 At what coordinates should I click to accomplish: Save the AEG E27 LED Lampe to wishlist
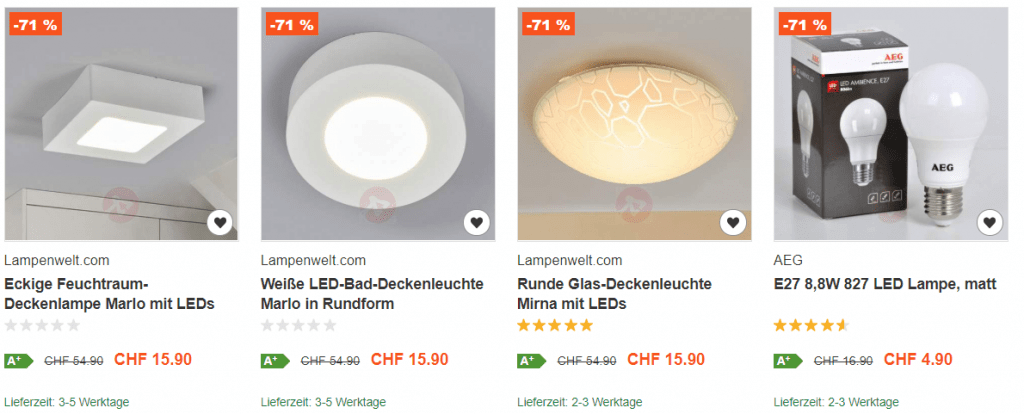tap(989, 223)
